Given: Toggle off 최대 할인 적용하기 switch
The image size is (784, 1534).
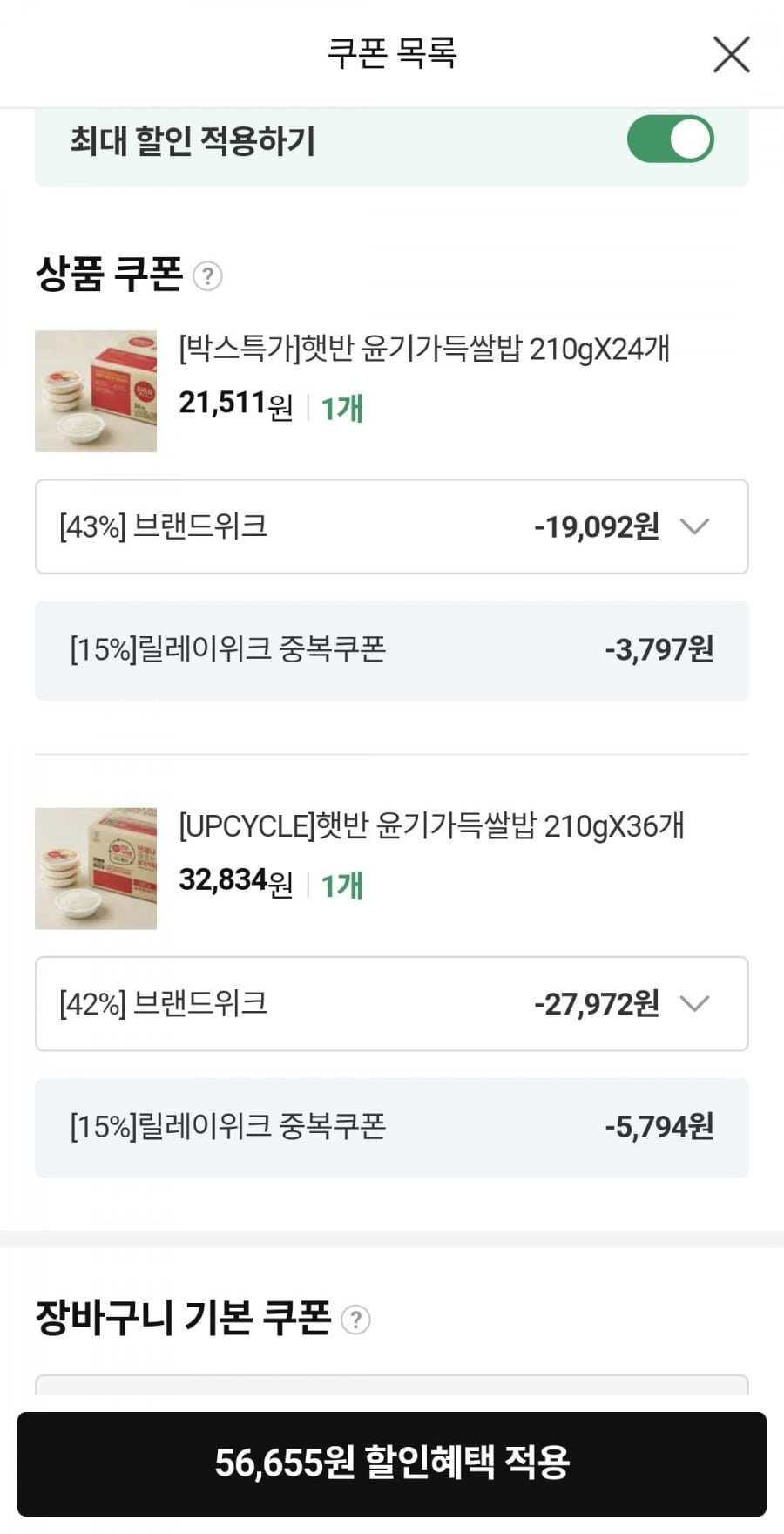Looking at the screenshot, I should click(670, 139).
